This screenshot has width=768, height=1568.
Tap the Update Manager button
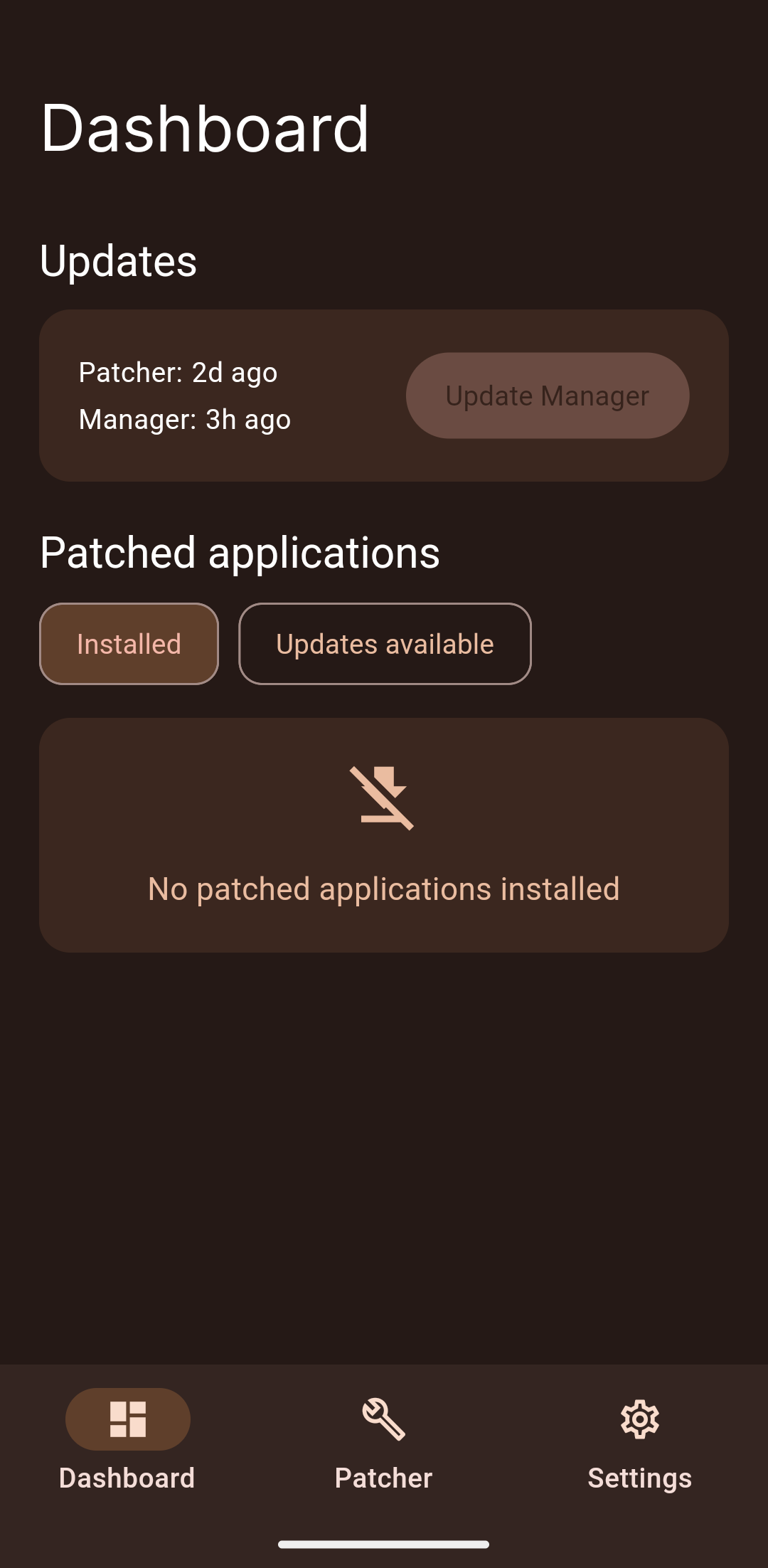tap(547, 396)
